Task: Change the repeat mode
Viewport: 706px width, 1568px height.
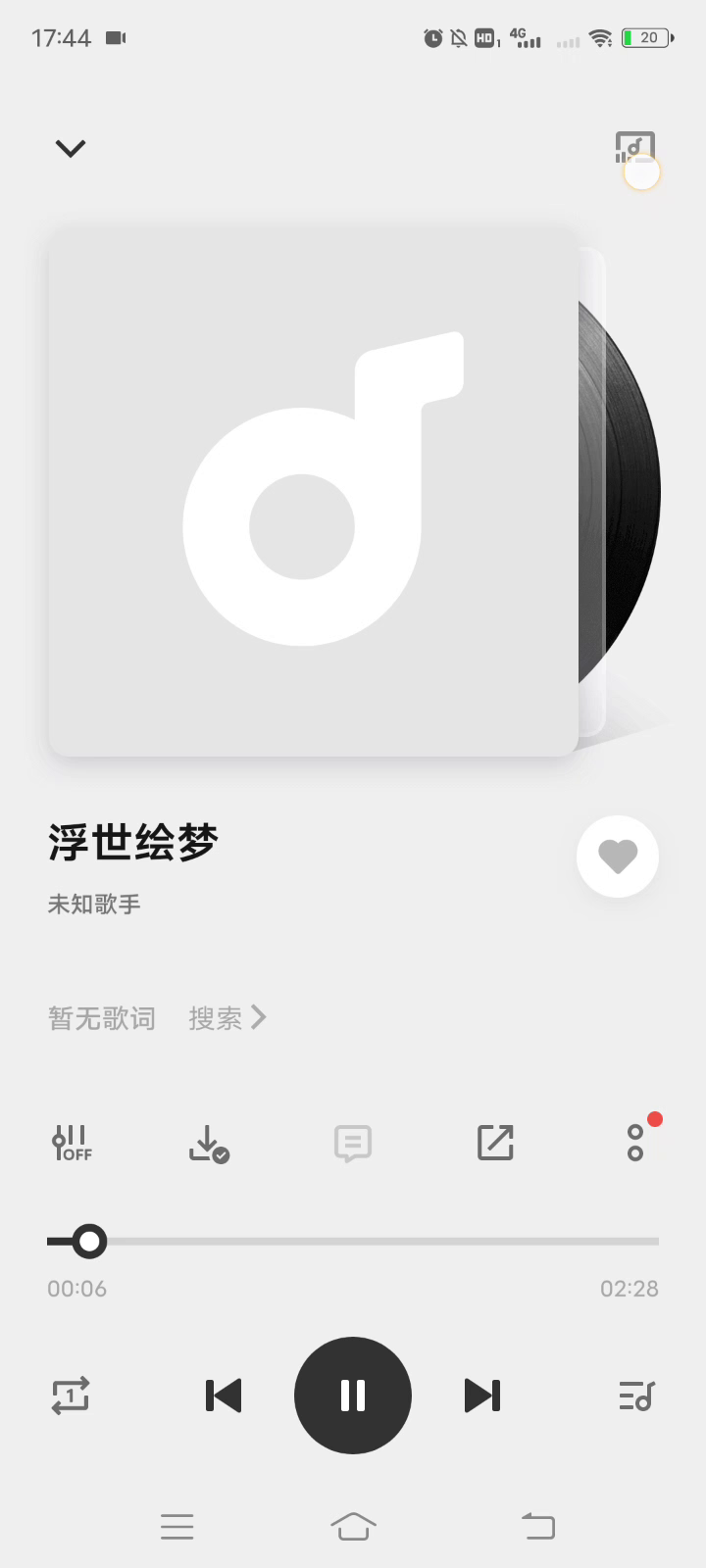Action: 71,1396
